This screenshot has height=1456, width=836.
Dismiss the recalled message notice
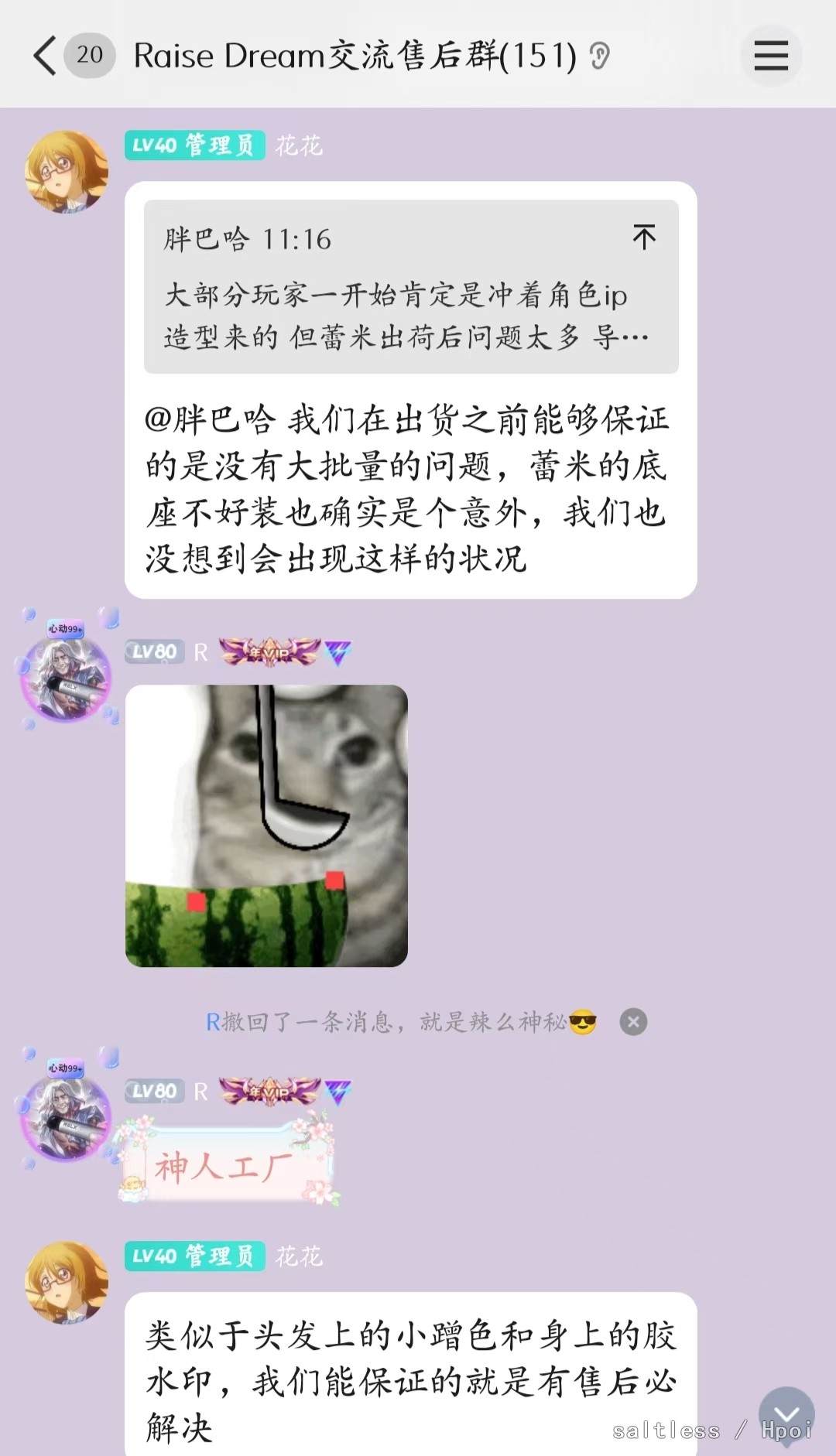pyautogui.click(x=633, y=1022)
